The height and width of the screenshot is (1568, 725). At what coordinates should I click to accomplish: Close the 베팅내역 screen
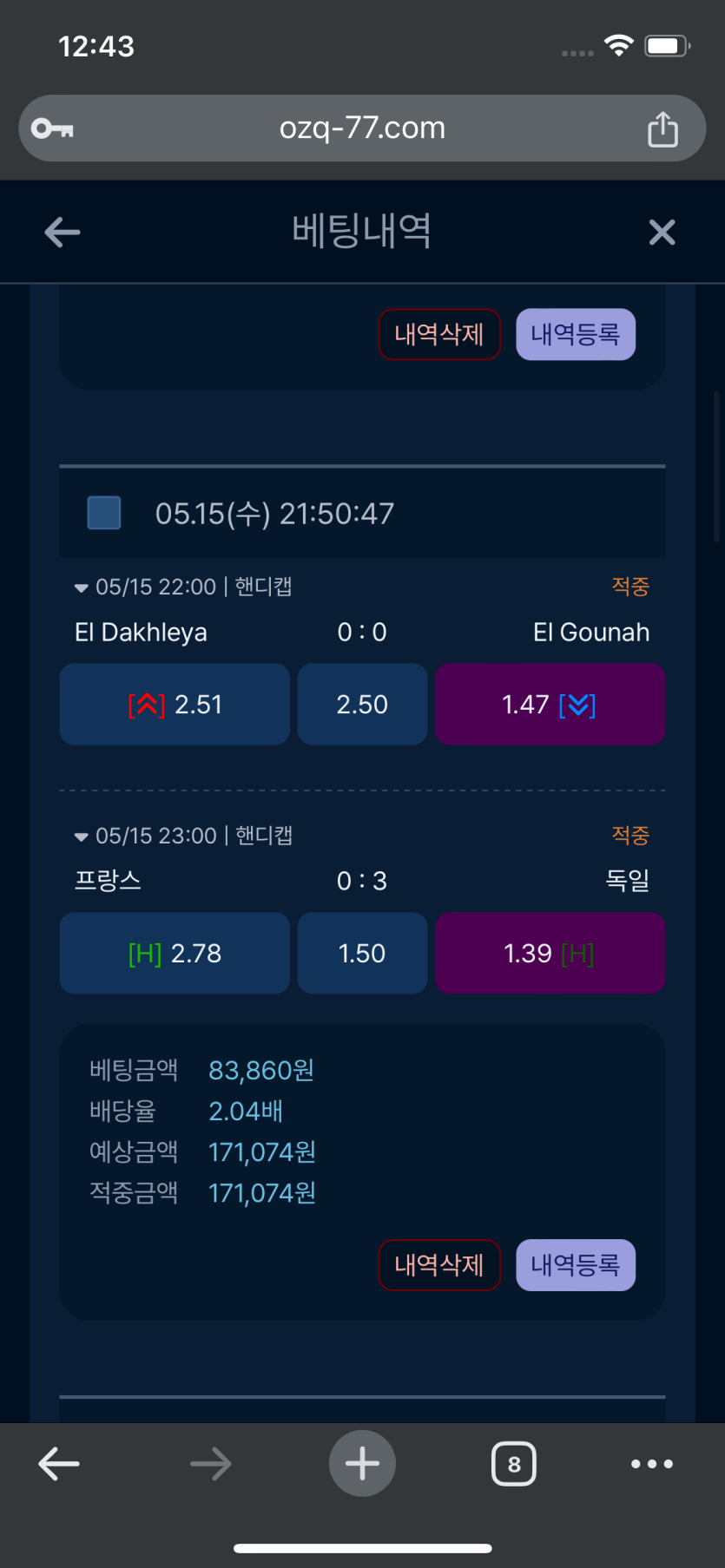tap(662, 233)
